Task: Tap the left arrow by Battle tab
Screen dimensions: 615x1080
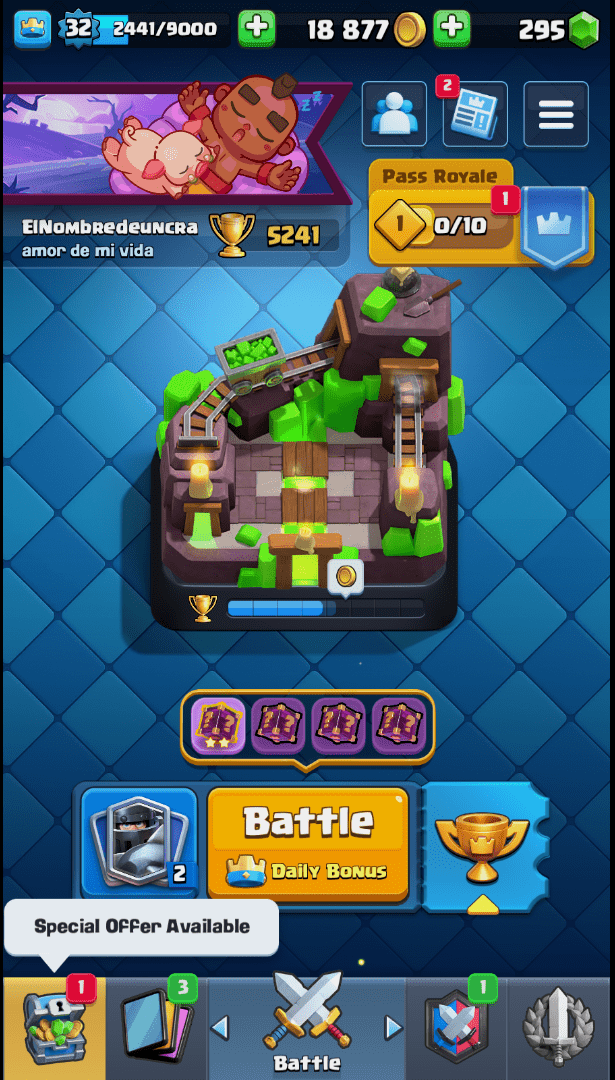Action: point(220,1028)
